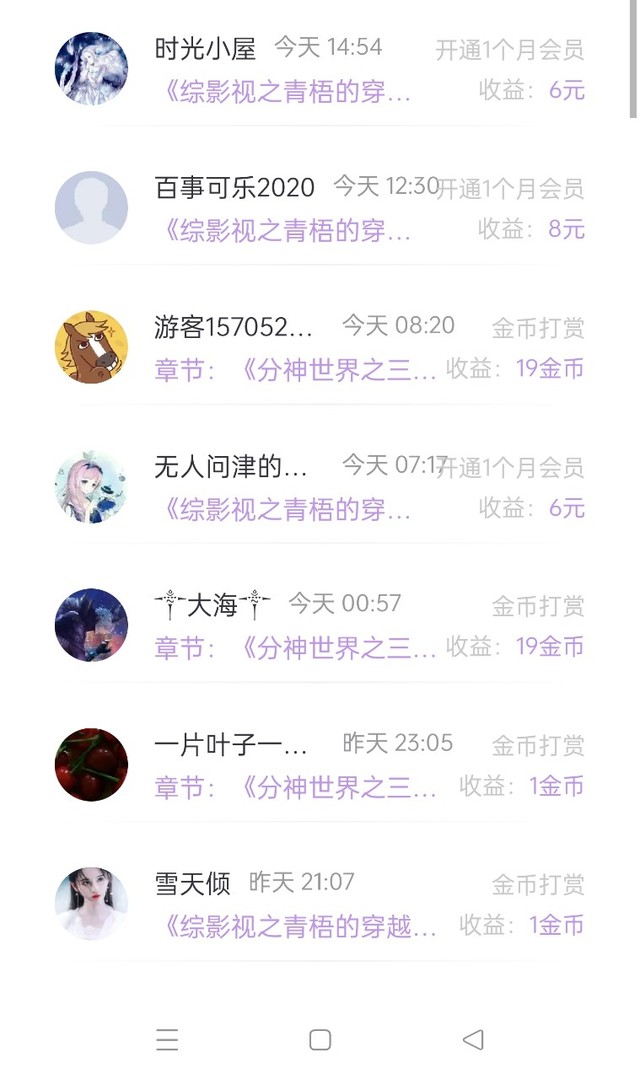640x1079 pixels.
Task: Open the recent apps menu
Action: pyautogui.click(x=167, y=1040)
